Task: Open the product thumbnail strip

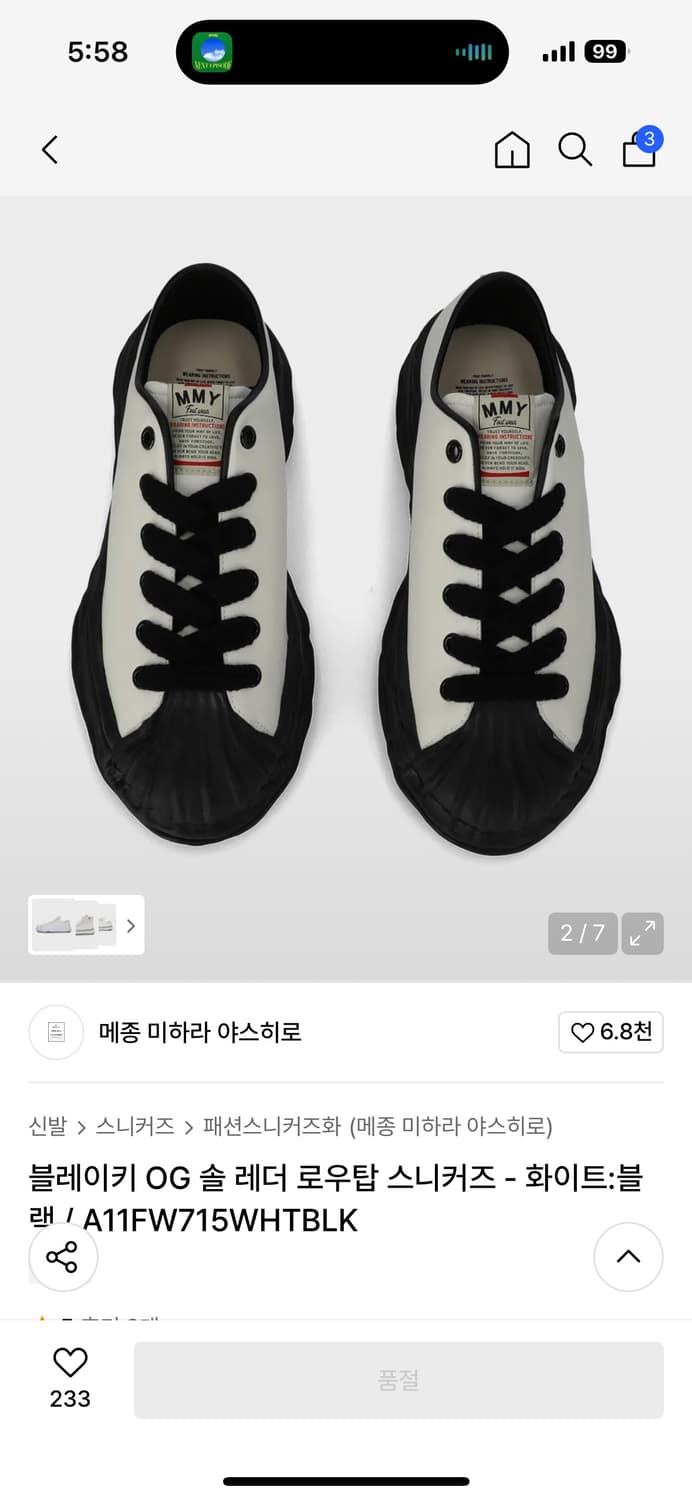Action: pyautogui.click(x=86, y=925)
